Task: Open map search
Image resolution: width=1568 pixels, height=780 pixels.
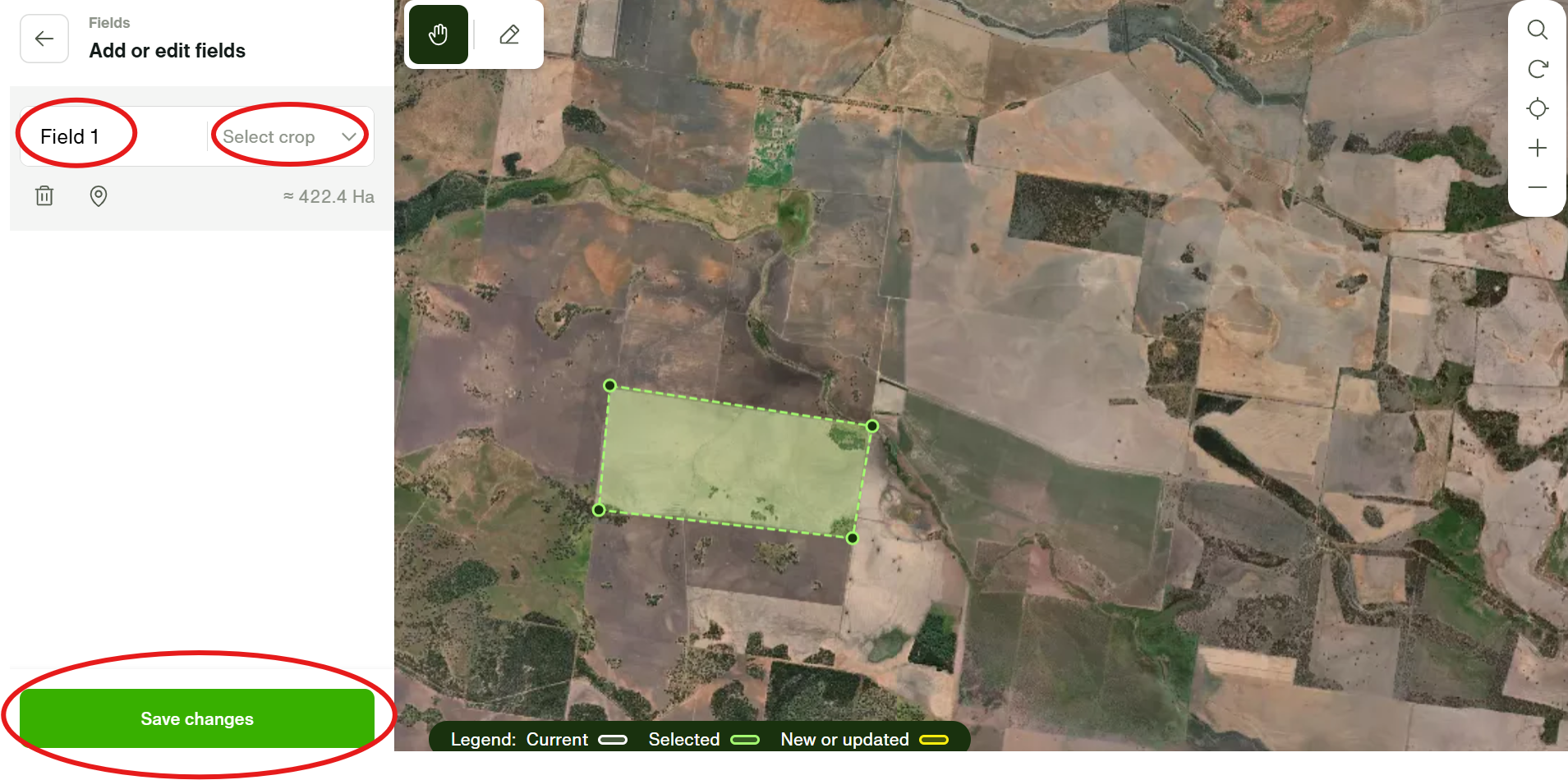Action: click(x=1538, y=30)
